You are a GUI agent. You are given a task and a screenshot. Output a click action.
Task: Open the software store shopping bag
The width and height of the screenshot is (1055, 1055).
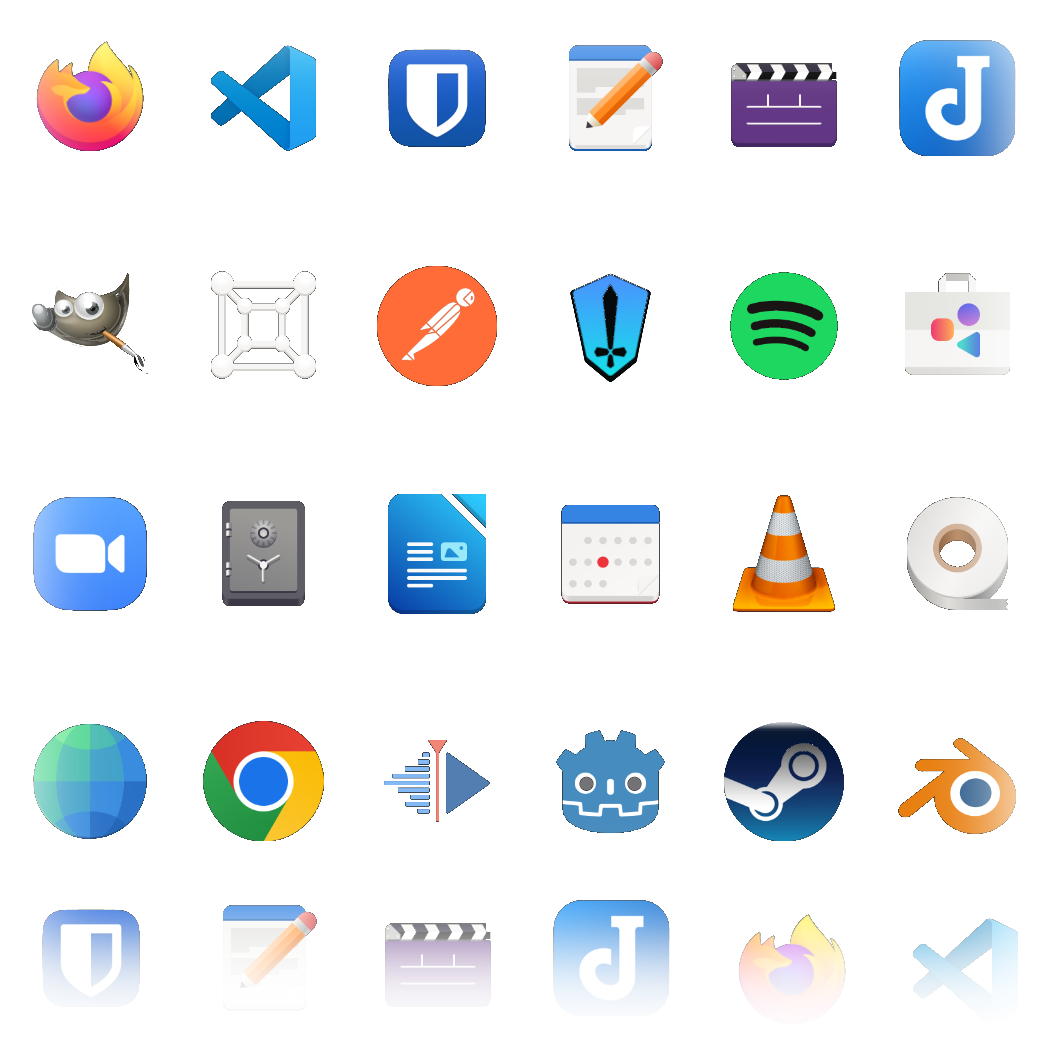coord(957,326)
